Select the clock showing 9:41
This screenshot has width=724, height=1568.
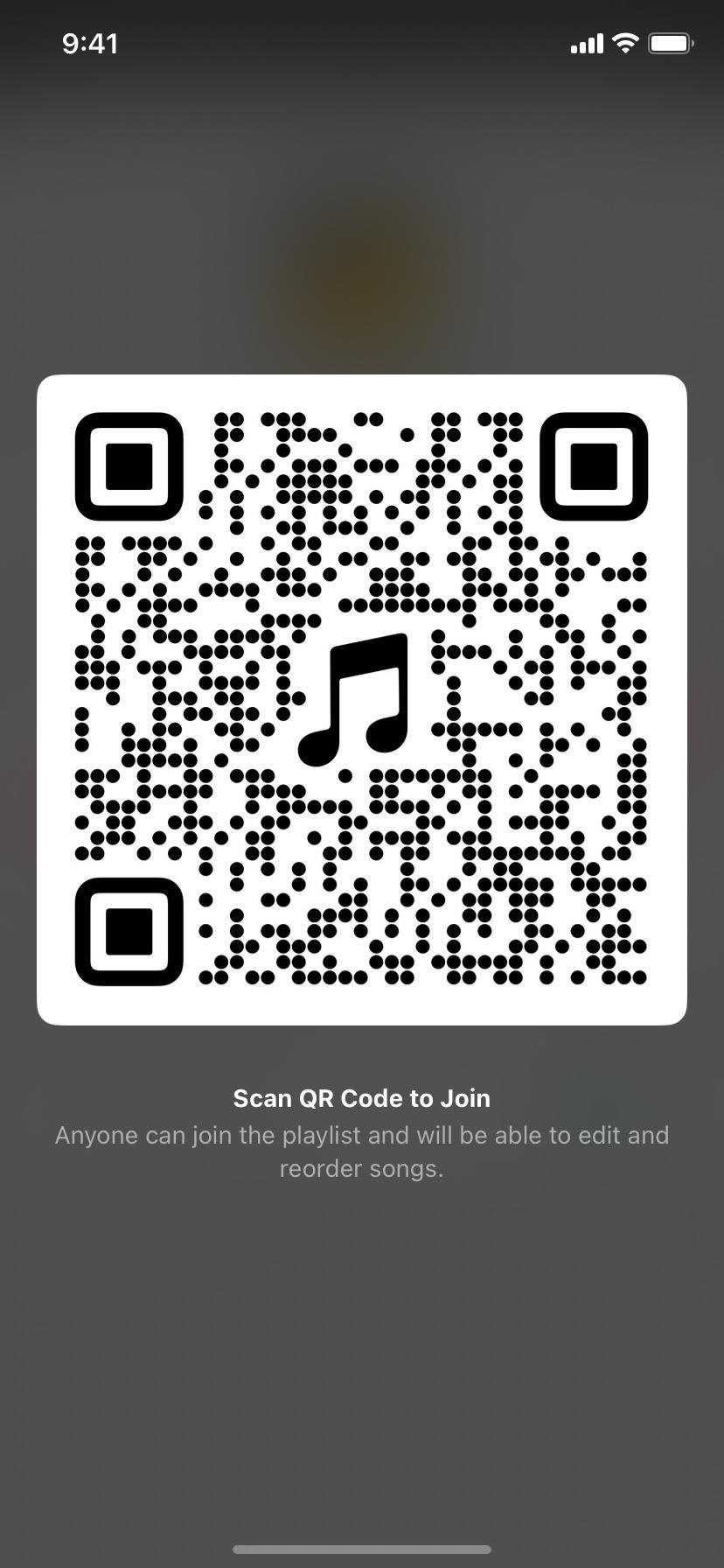(x=90, y=43)
